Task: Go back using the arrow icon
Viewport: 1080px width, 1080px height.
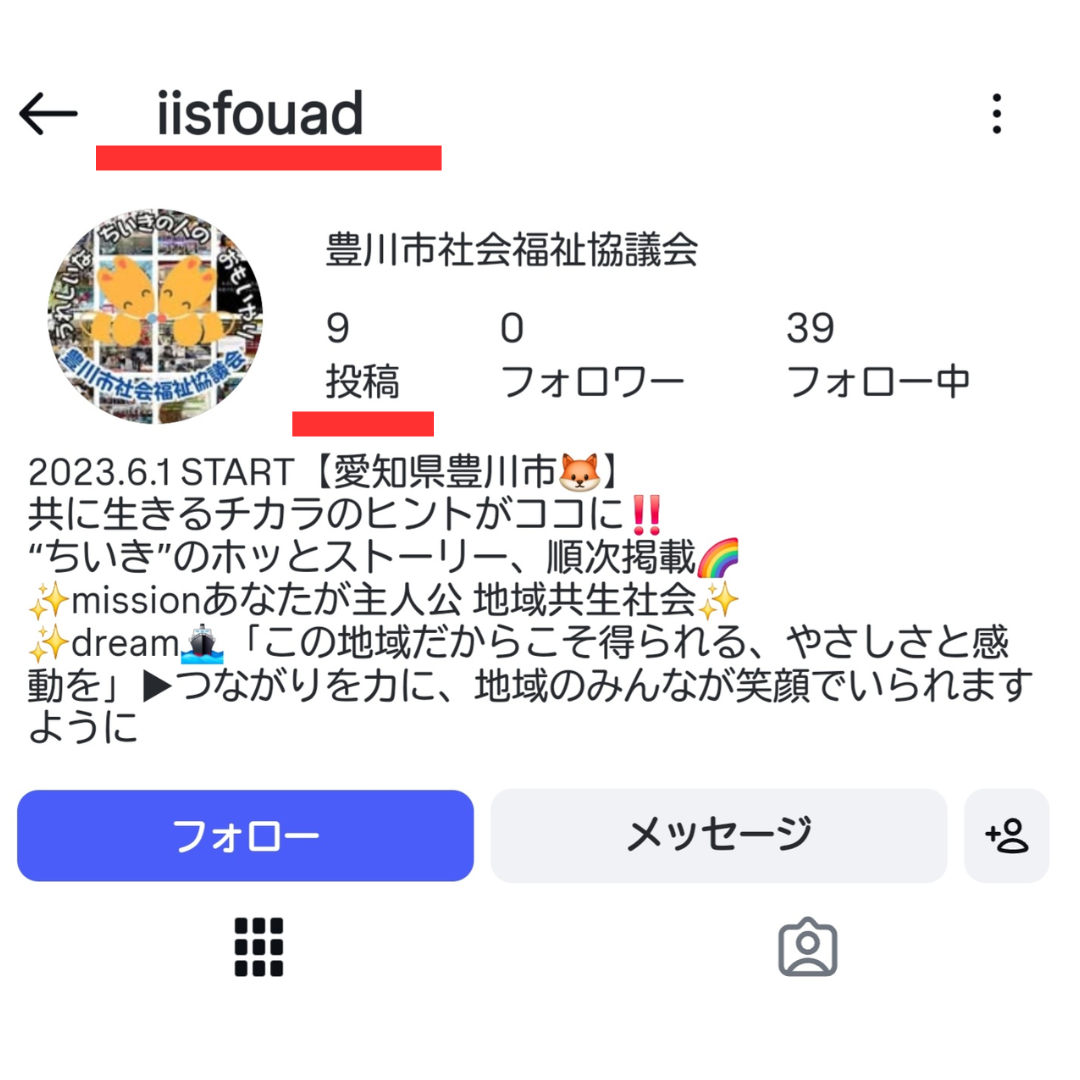Action: 48,115
